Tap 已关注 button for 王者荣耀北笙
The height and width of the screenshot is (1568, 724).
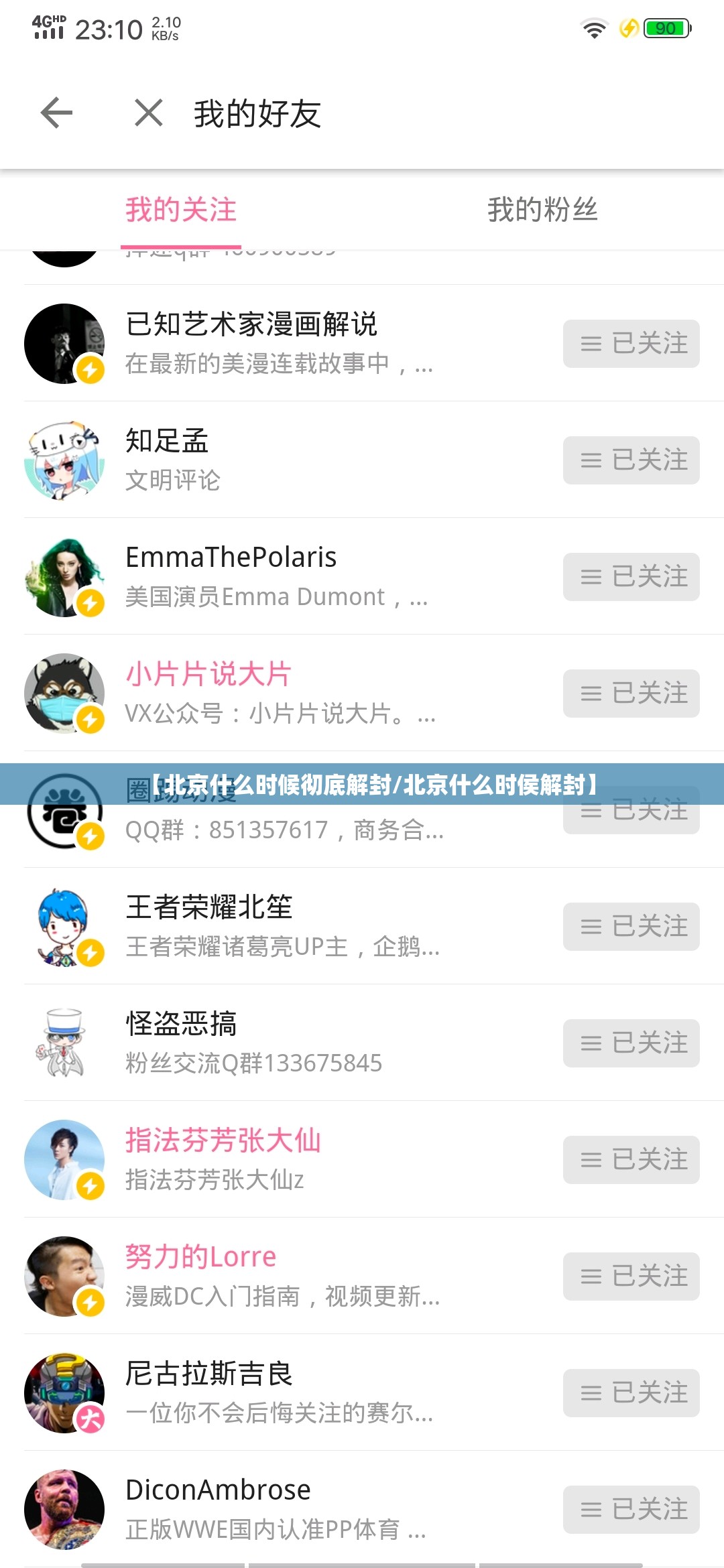coord(631,927)
